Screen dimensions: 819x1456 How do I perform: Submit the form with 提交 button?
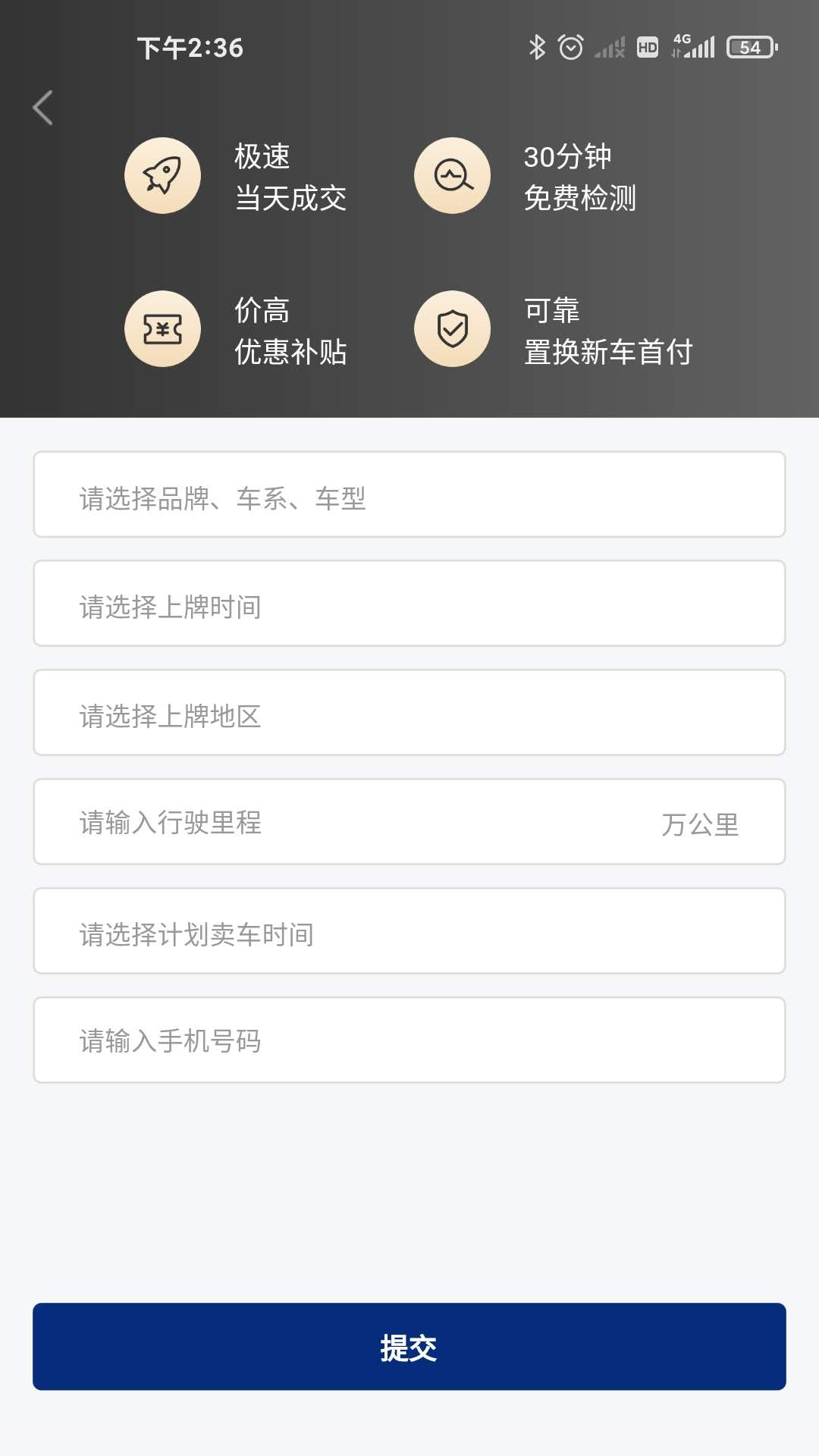[409, 1347]
